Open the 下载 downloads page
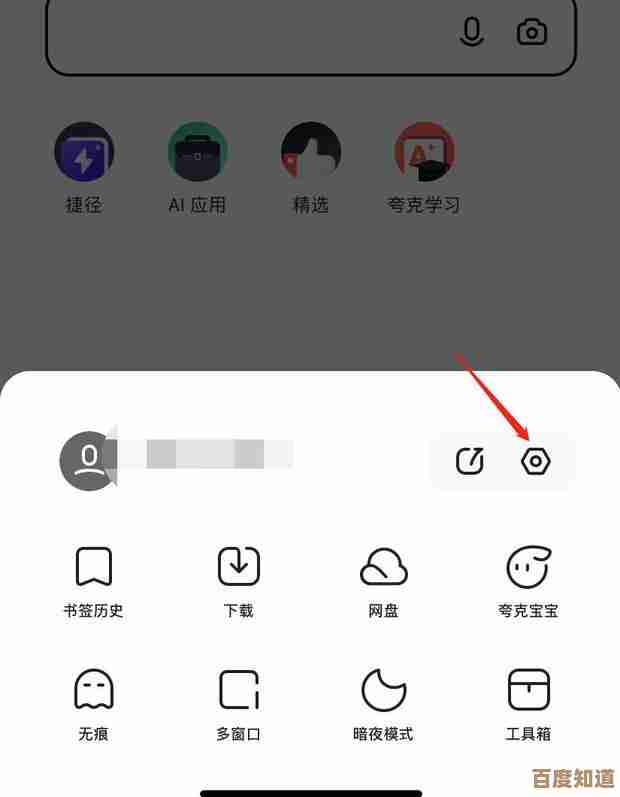 coord(238,580)
